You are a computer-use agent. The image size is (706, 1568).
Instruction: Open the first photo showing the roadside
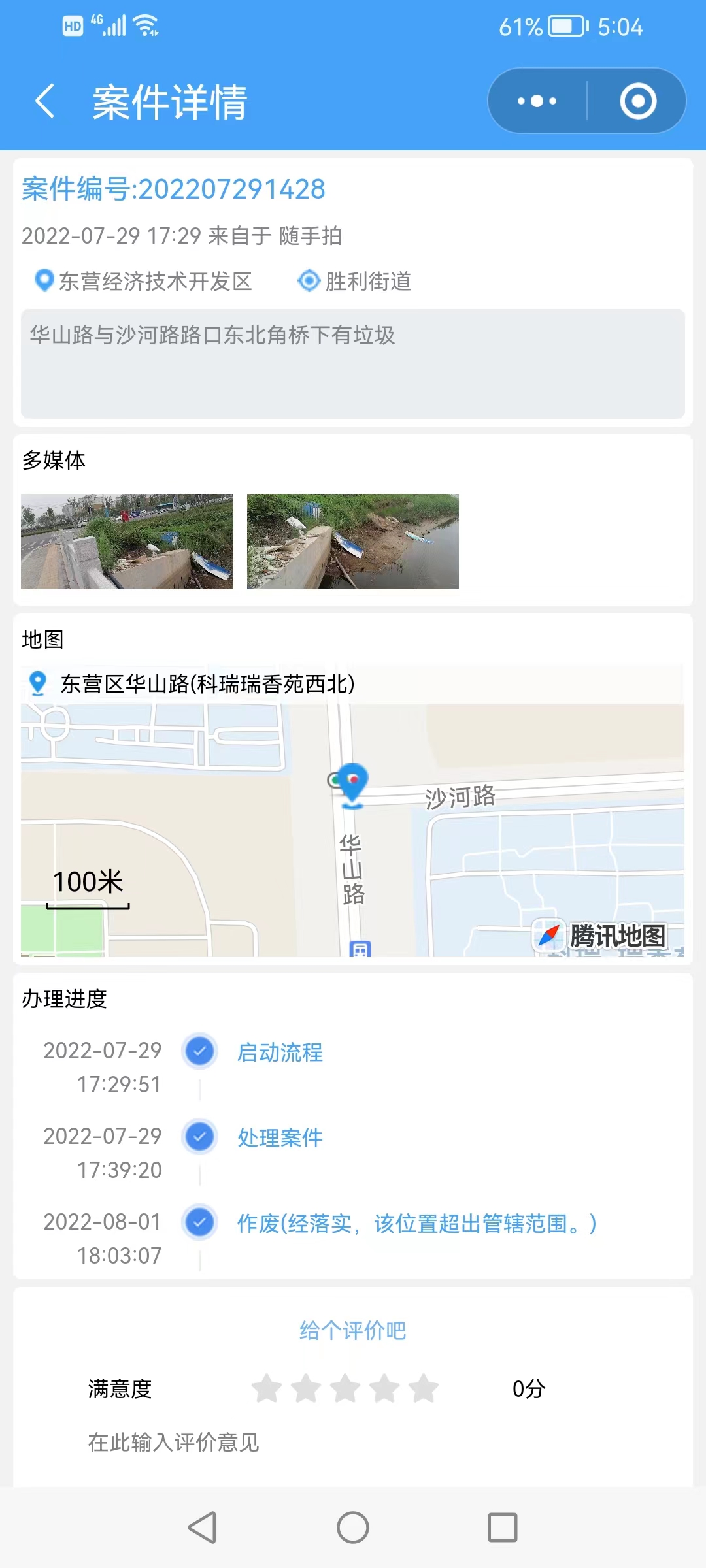pos(127,542)
